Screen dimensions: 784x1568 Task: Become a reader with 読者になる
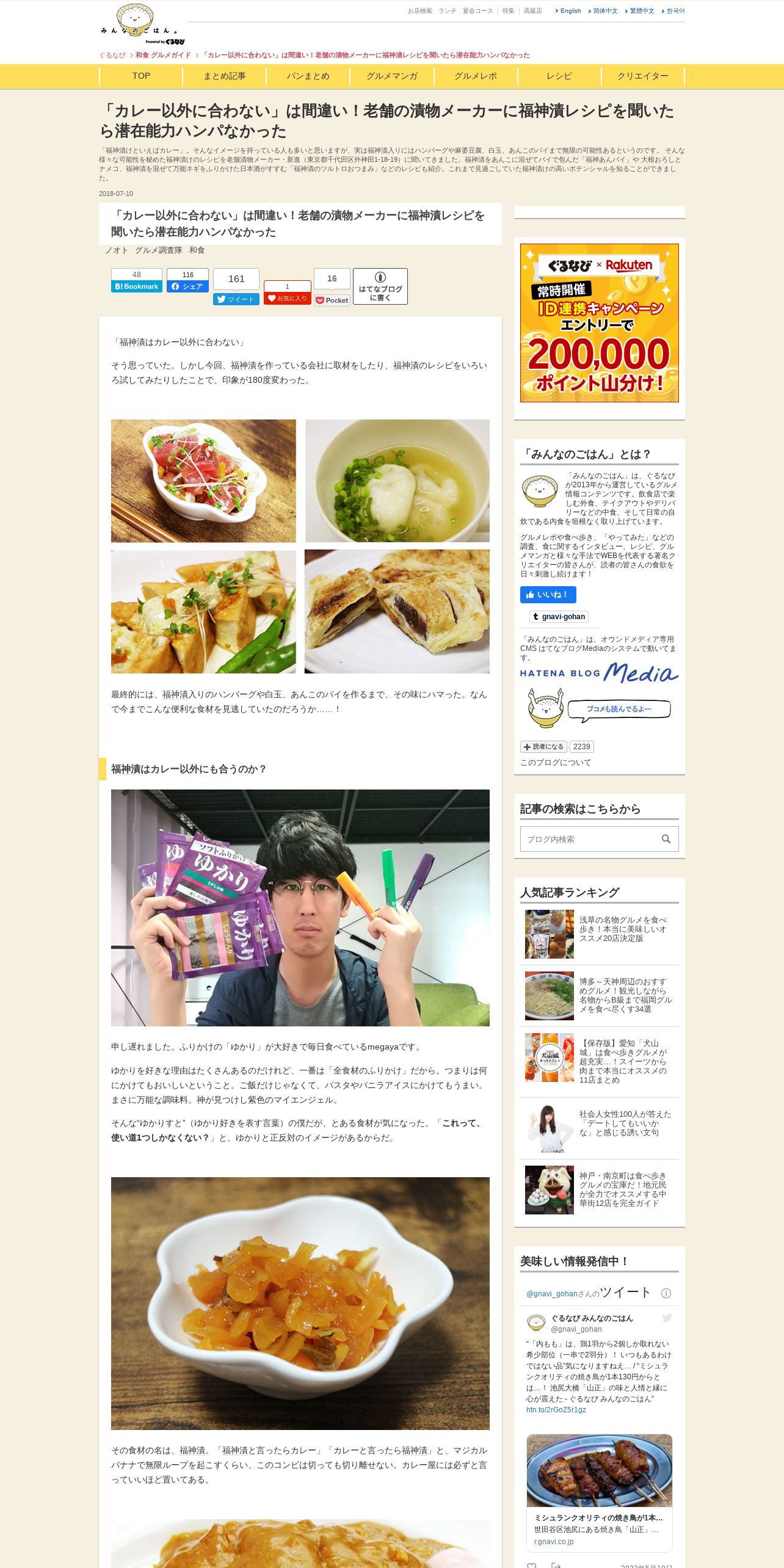[543, 747]
